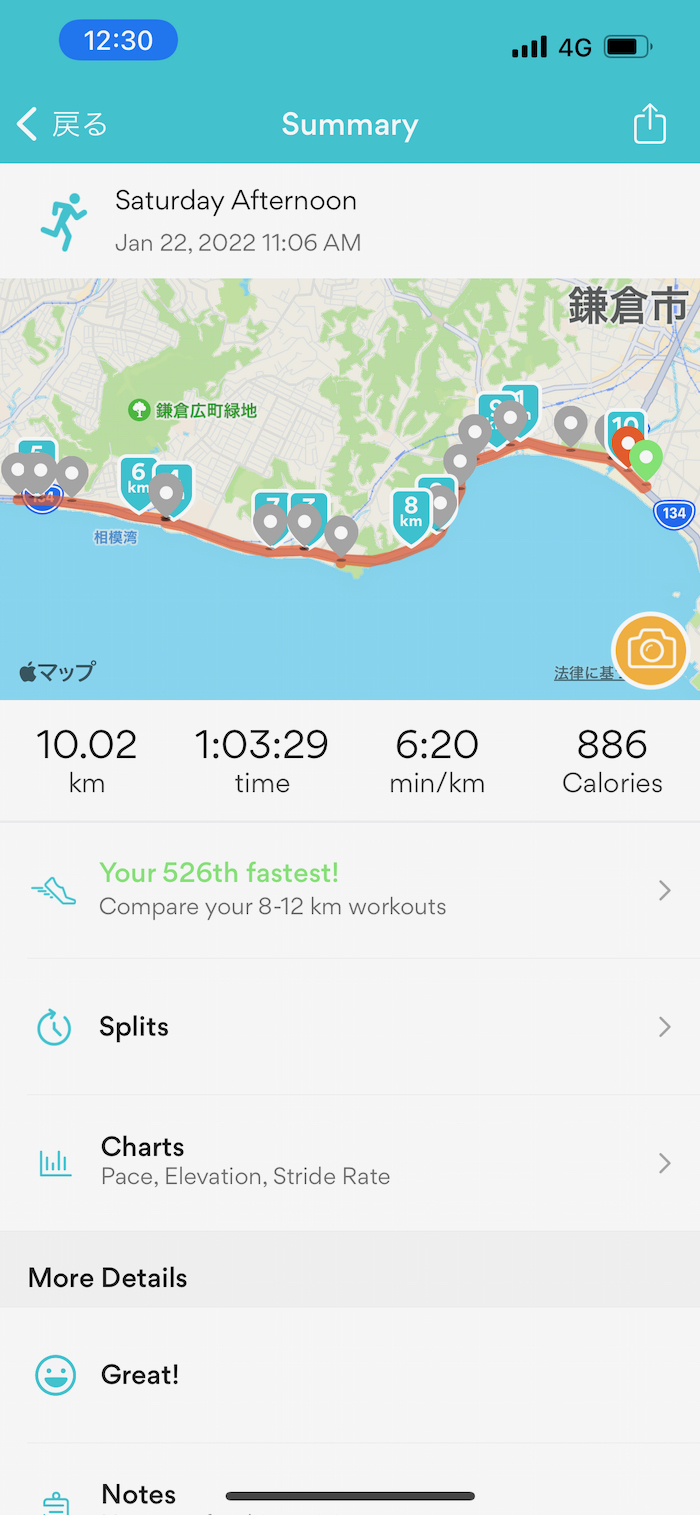Open the Notes row
The image size is (700, 1515).
pyautogui.click(x=139, y=1494)
